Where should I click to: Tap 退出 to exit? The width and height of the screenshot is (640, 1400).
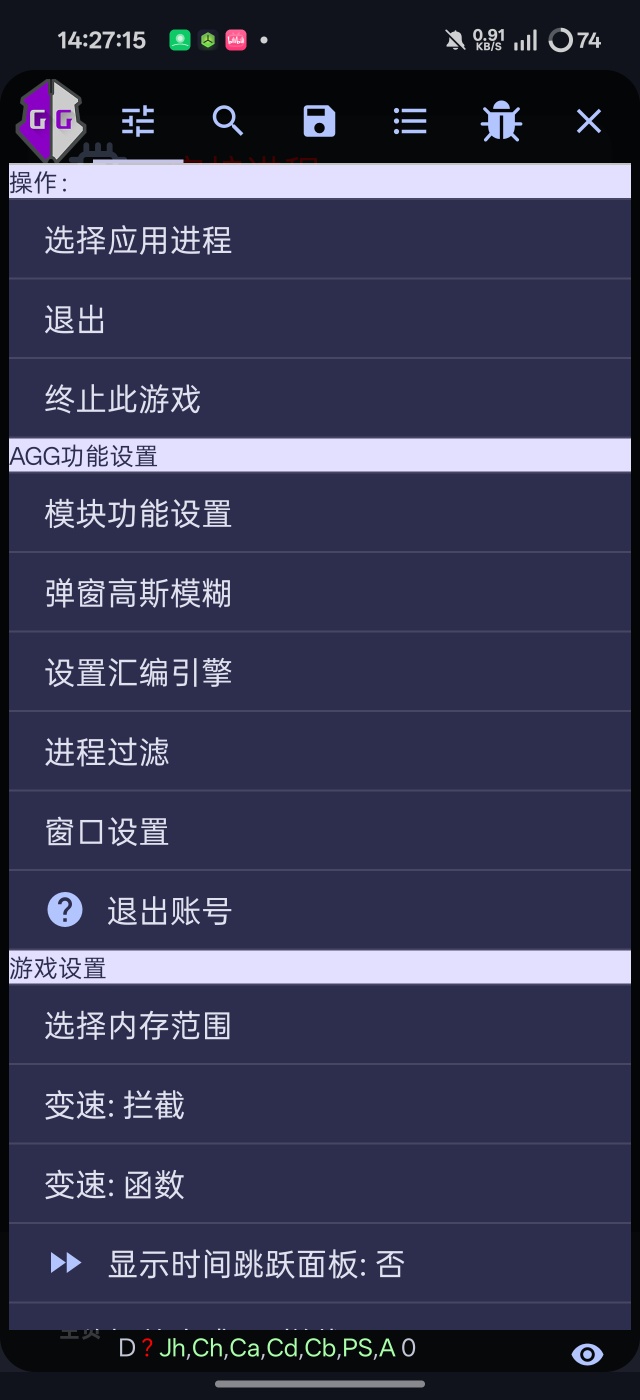(320, 320)
